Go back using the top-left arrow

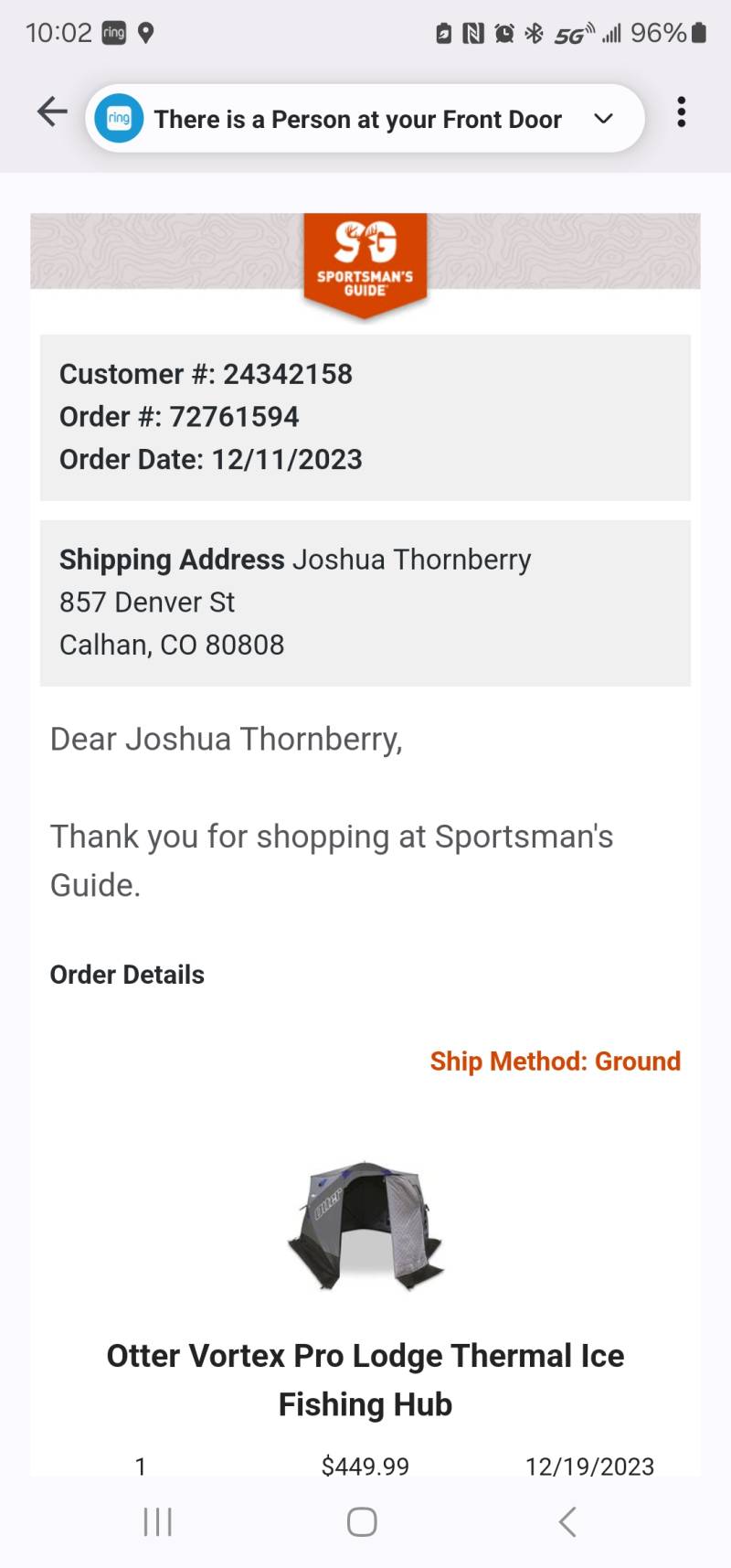[x=52, y=112]
